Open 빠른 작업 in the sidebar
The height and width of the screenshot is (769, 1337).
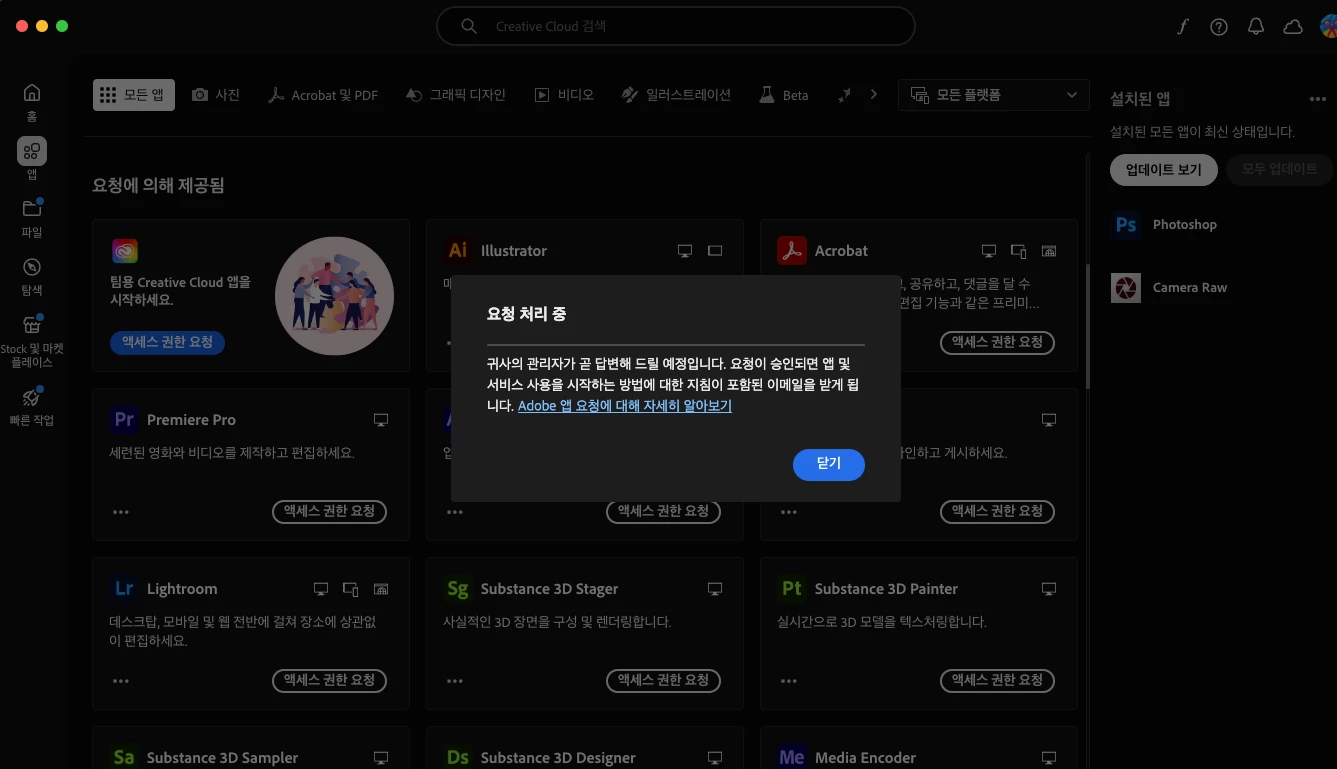32,405
